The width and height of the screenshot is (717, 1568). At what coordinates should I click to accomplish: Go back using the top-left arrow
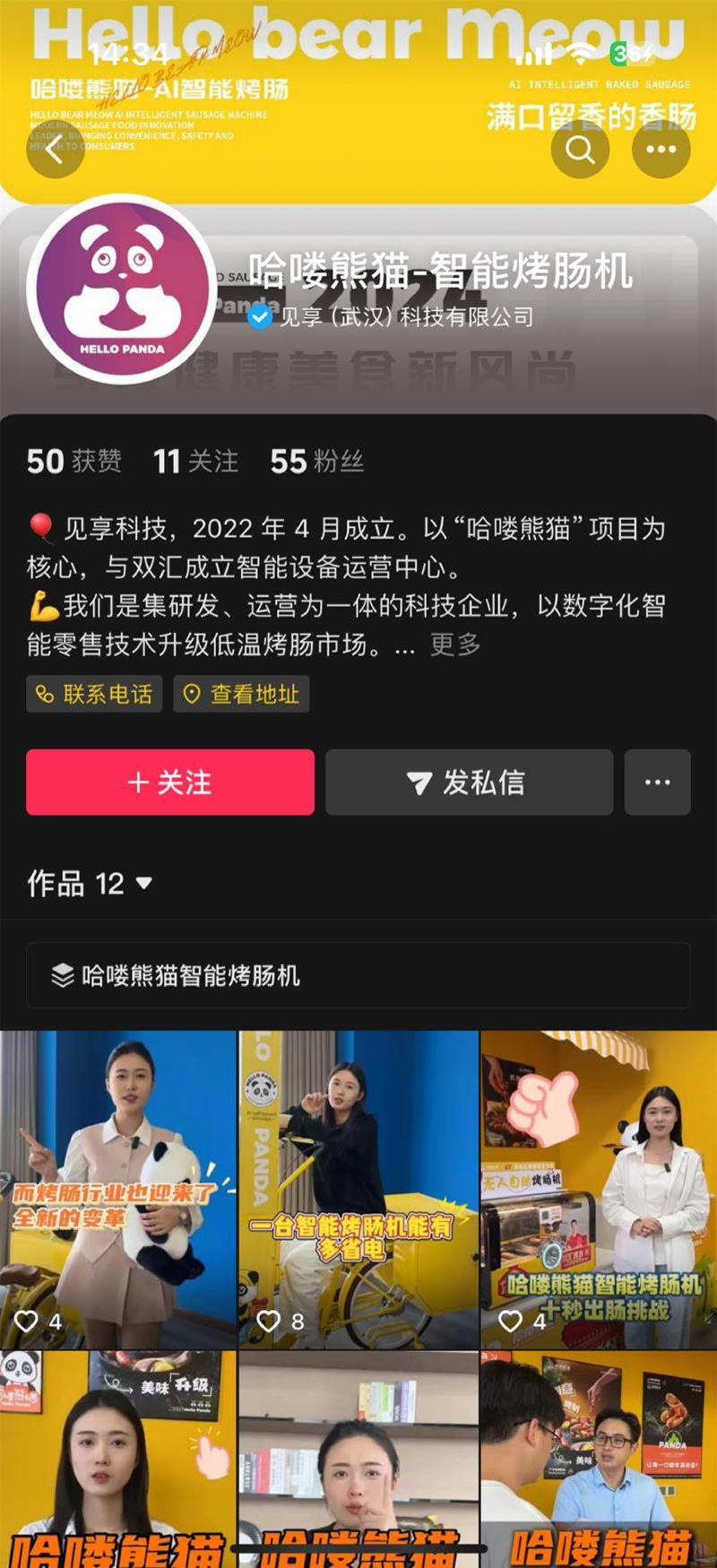click(x=55, y=149)
